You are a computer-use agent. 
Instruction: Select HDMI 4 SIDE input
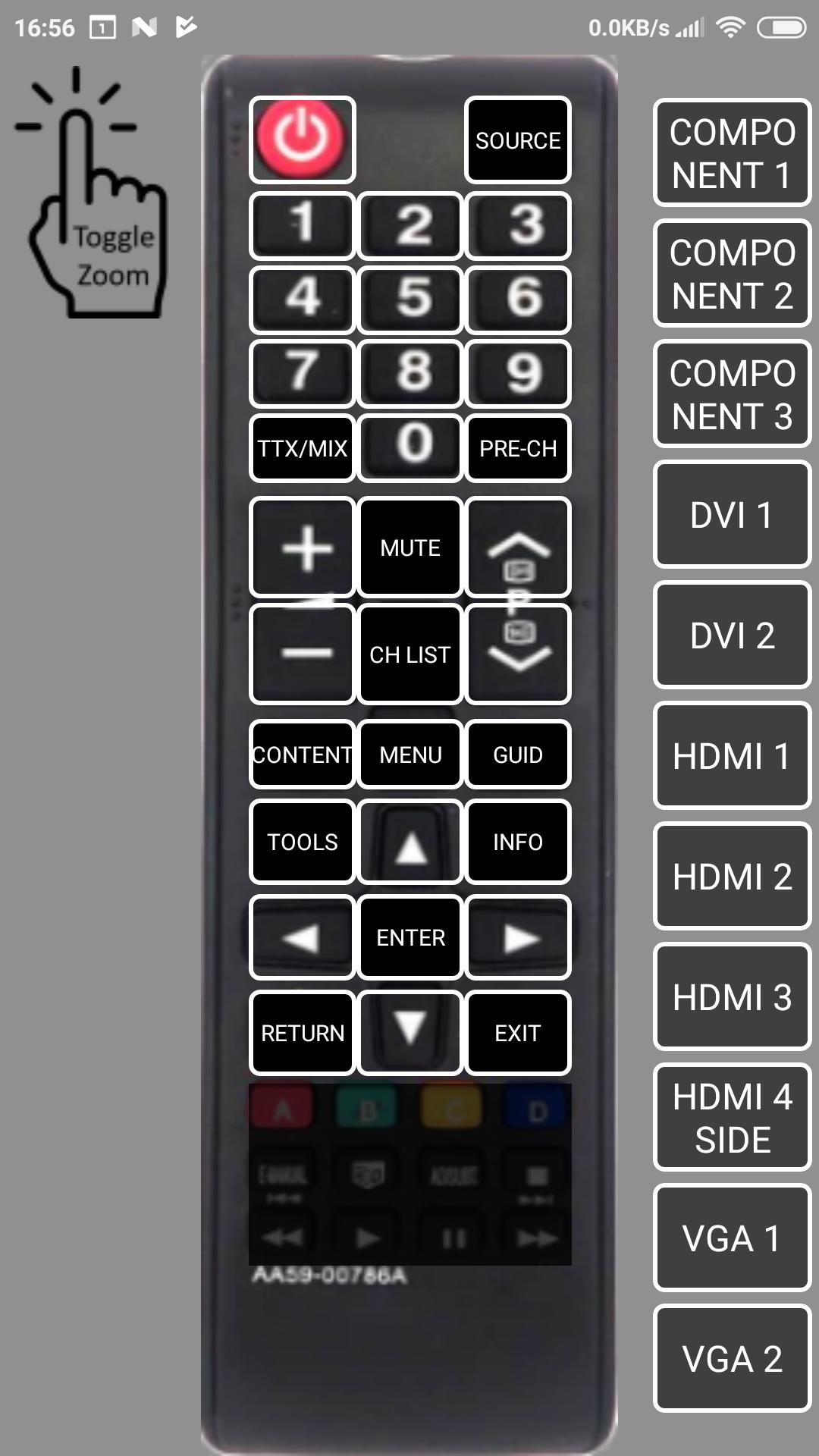click(733, 1117)
